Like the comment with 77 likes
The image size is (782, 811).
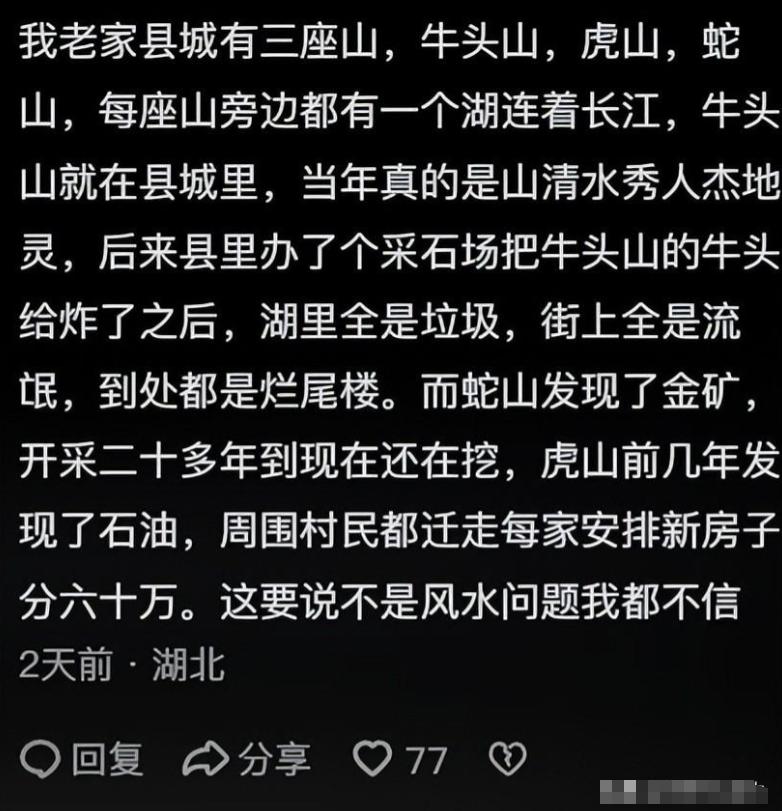point(375,759)
